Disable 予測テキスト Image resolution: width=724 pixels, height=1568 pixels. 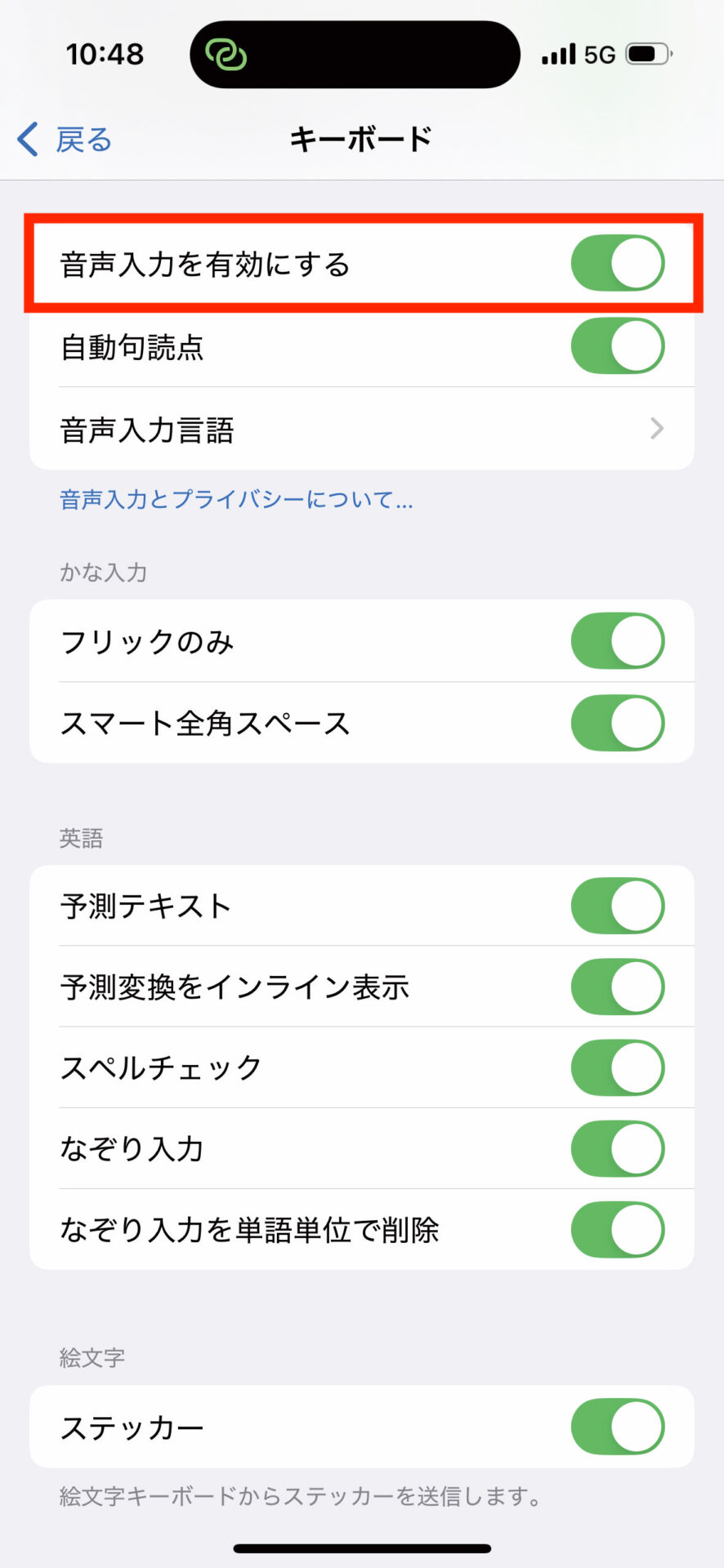tap(617, 906)
